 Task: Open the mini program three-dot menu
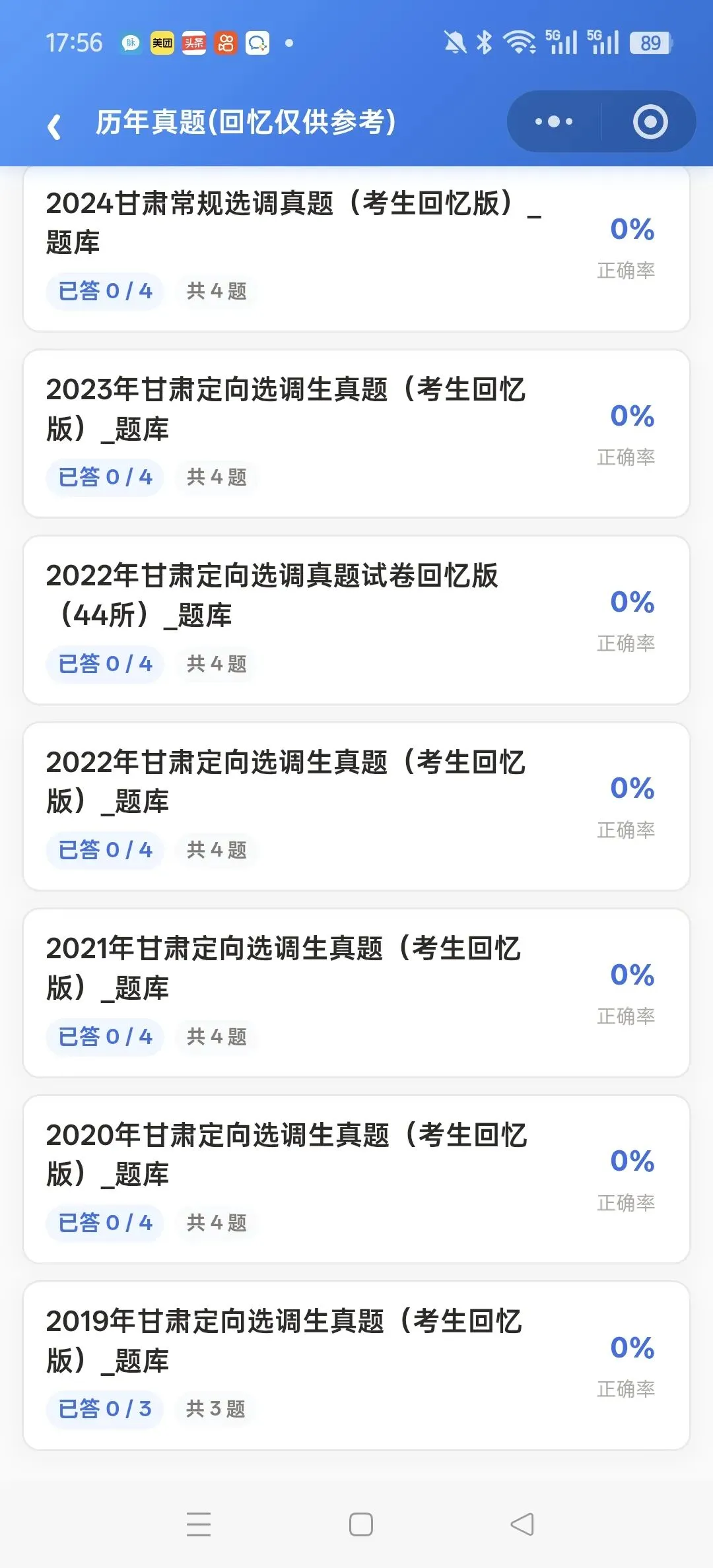point(554,122)
